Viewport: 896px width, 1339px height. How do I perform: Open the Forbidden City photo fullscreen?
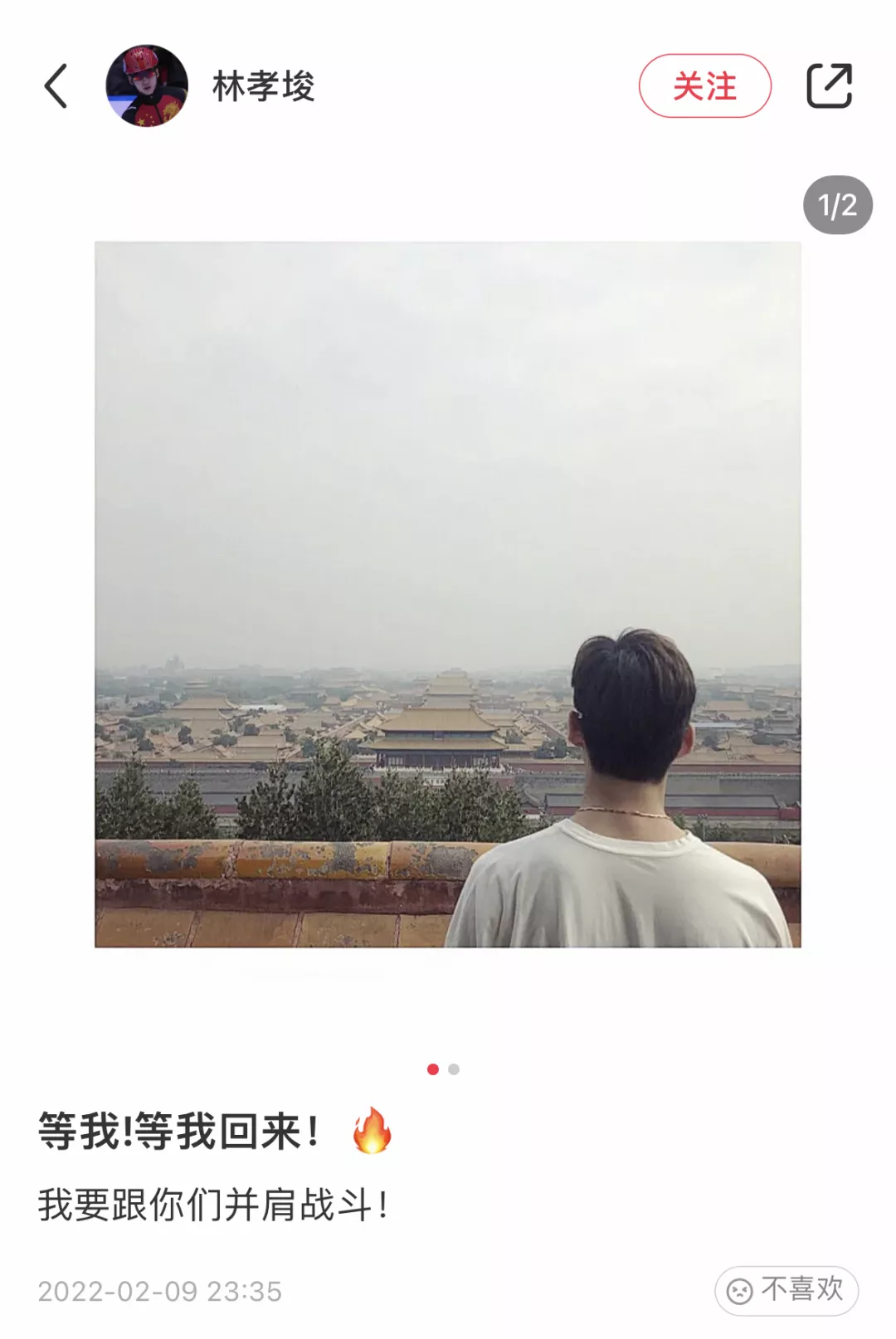[448, 594]
